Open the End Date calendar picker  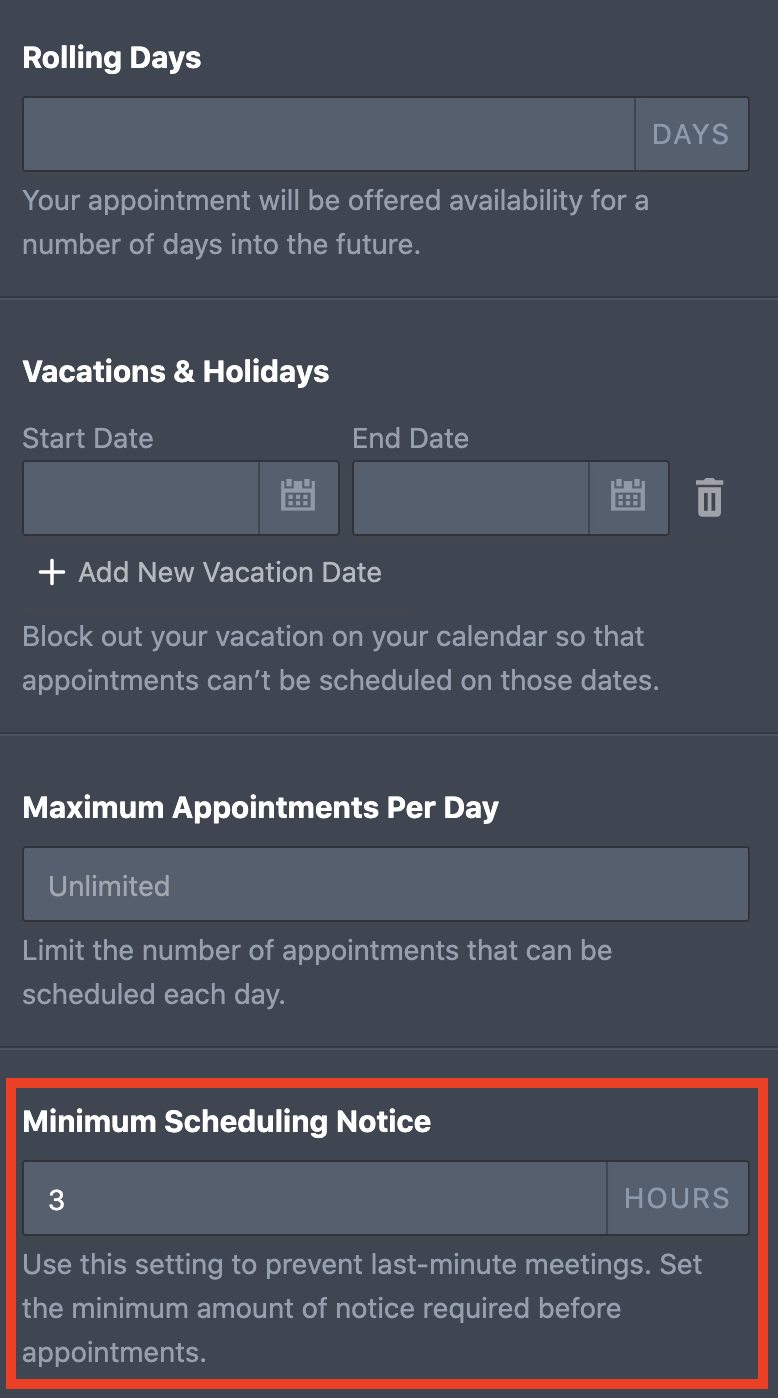pyautogui.click(x=628, y=497)
